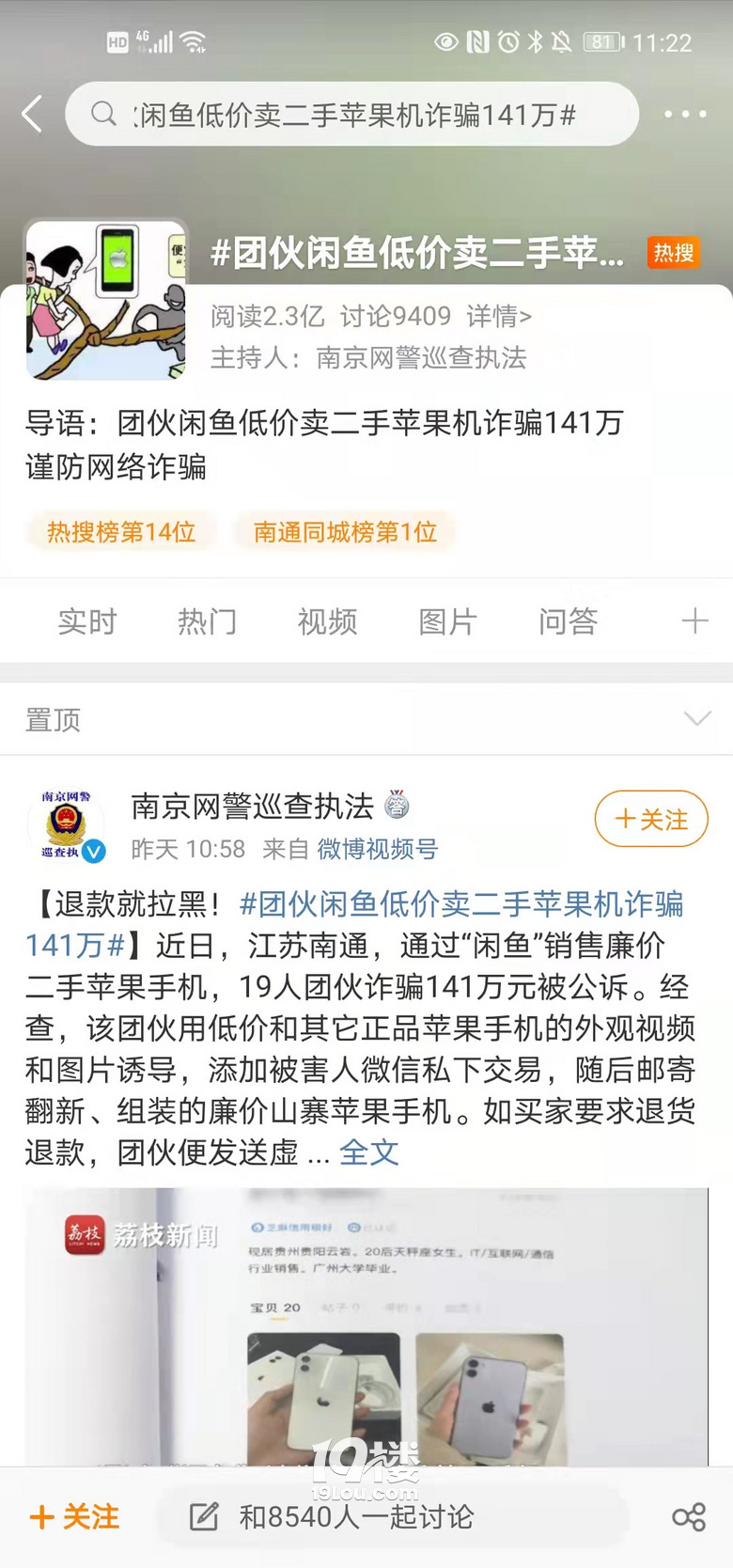Viewport: 733px width, 1568px height.
Task: Open 南京网警巡查执法's profile avatar
Action: (x=66, y=825)
